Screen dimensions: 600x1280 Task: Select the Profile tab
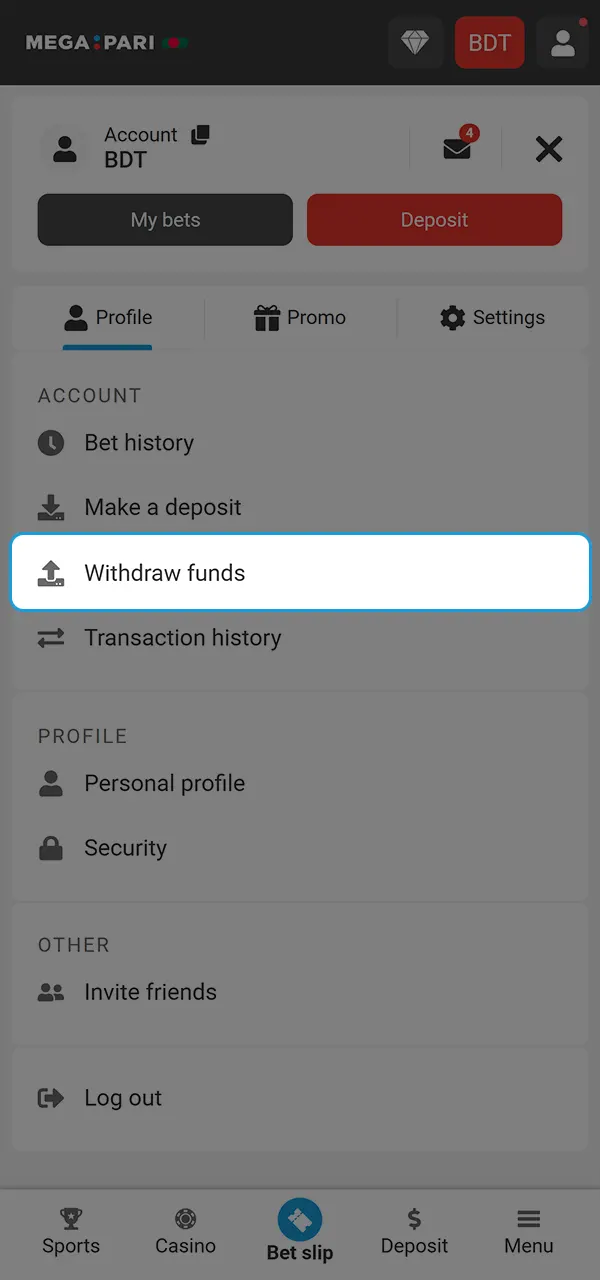coord(108,318)
